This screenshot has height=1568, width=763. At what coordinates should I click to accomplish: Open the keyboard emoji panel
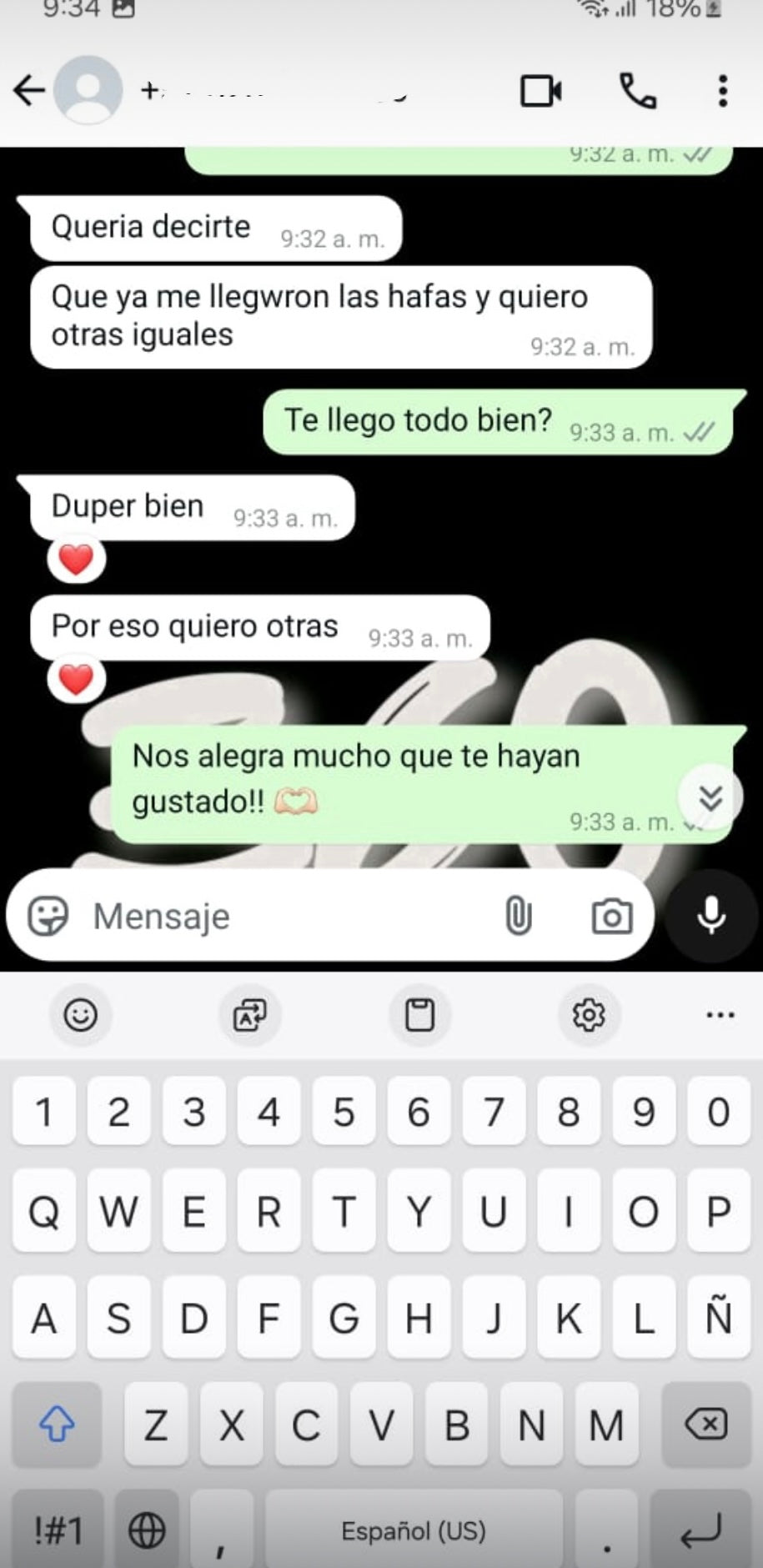(x=81, y=1015)
